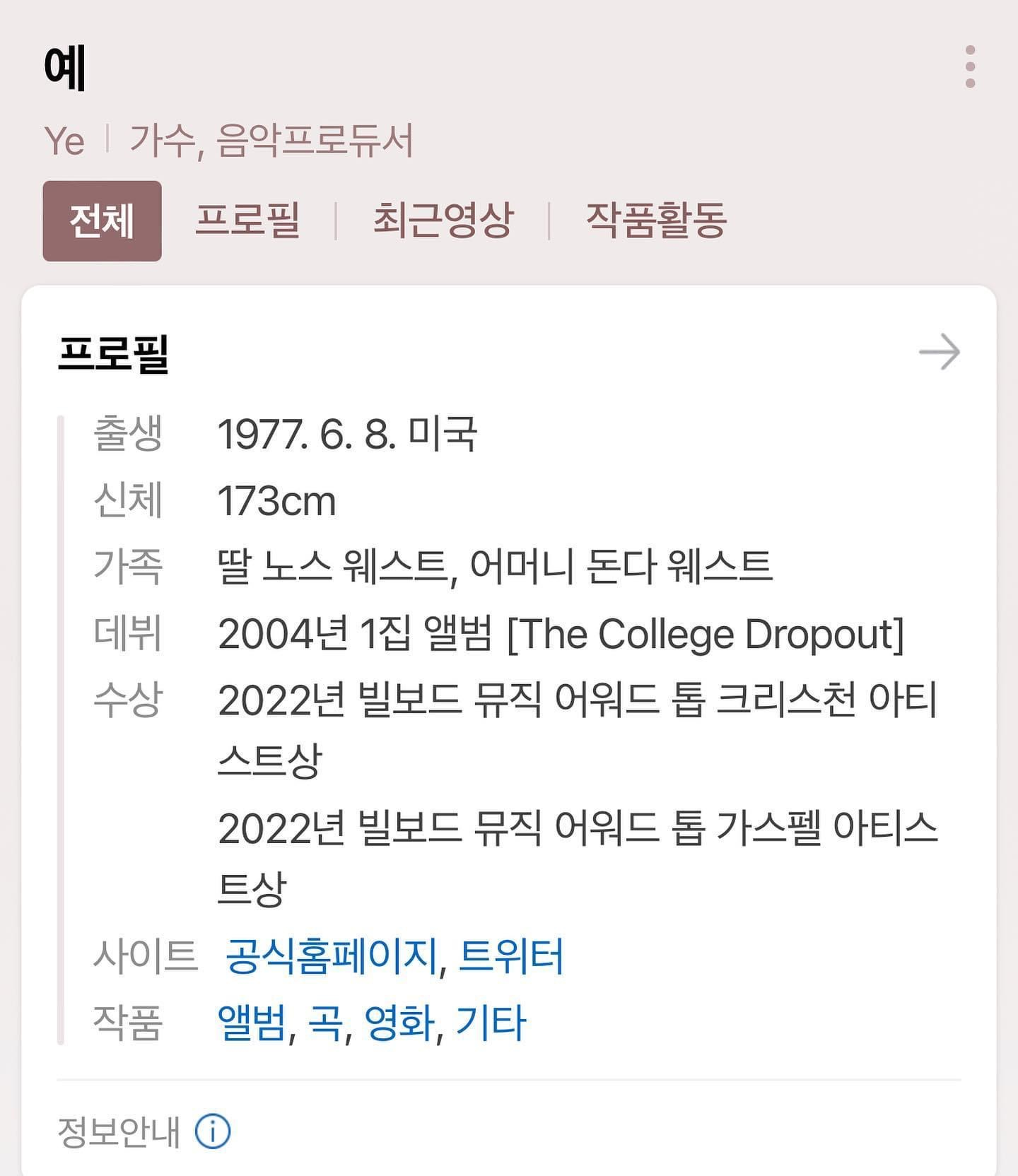Open the 곡 works link
The height and width of the screenshot is (1176, 1018).
coord(326,1023)
